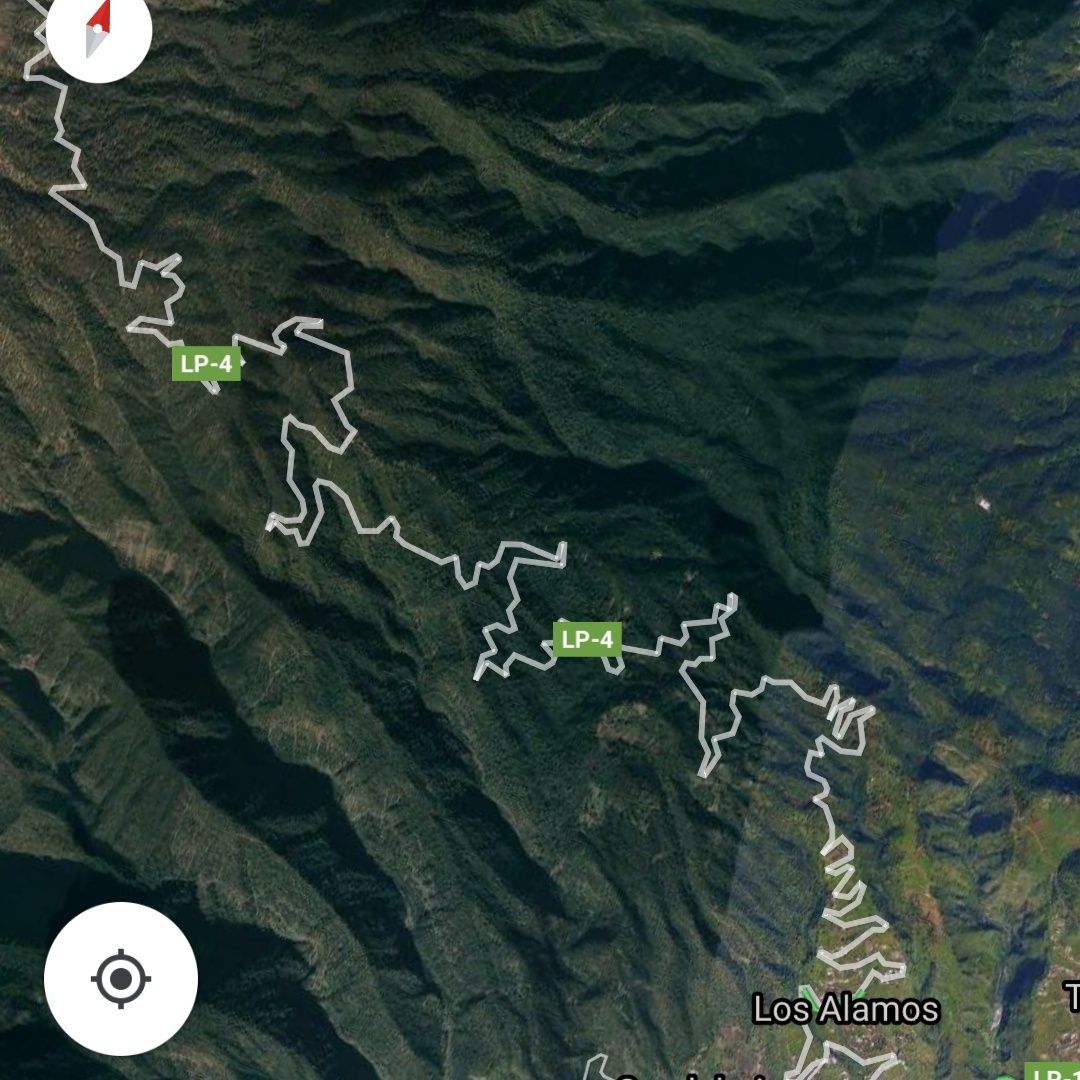Tap the compass to reset map orientation
Image resolution: width=1080 pixels, height=1080 pixels.
(x=98, y=30)
